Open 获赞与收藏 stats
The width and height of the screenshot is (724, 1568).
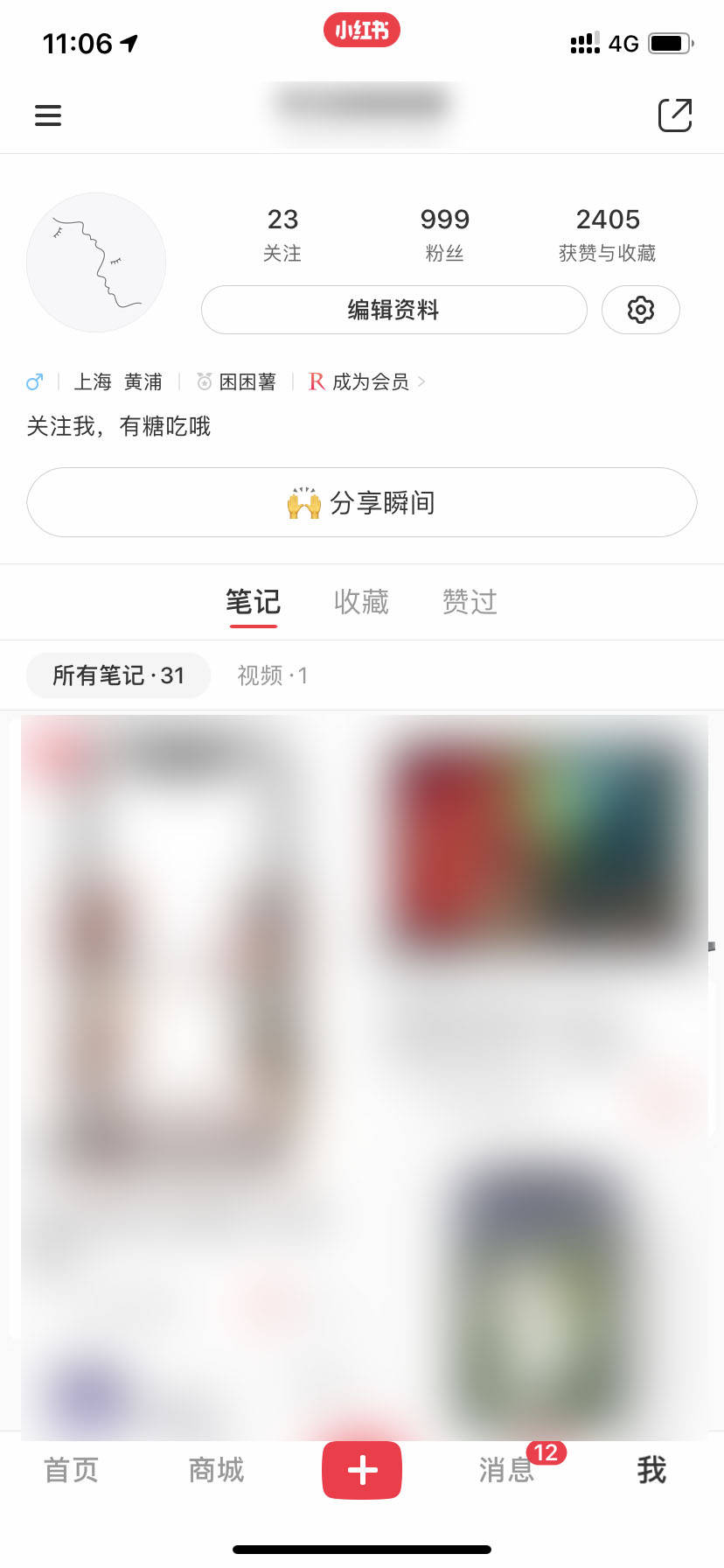608,234
